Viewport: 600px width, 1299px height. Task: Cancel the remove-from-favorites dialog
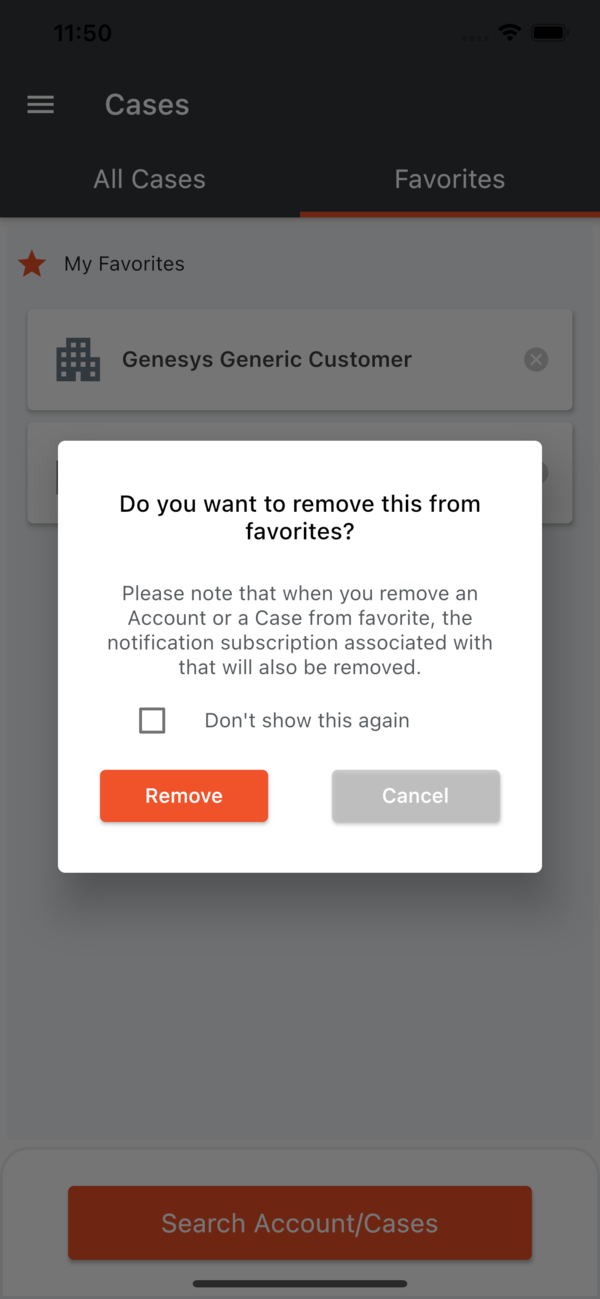click(x=416, y=796)
